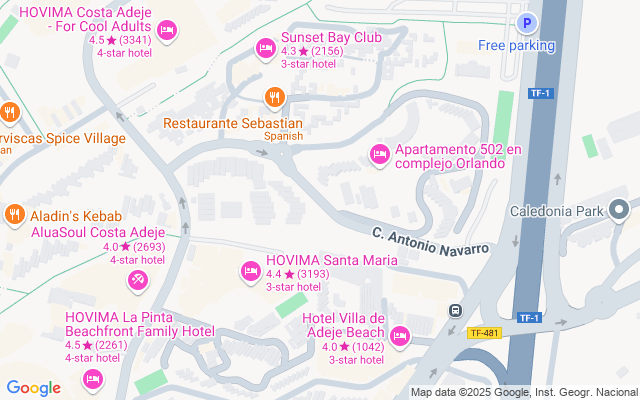The width and height of the screenshot is (640, 400).
Task: Open the Caledonia Park location pin
Action: pyautogui.click(x=618, y=211)
